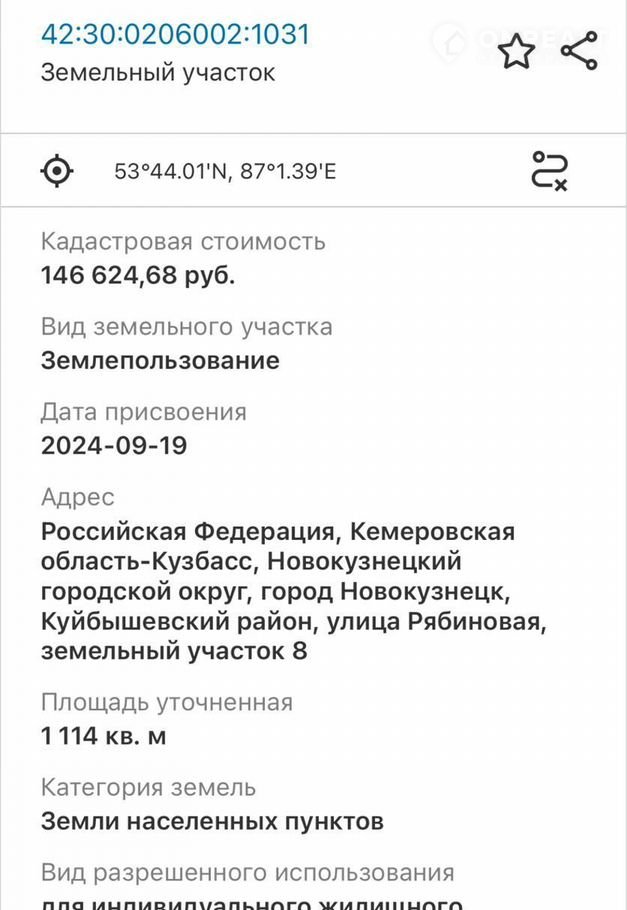Share the land plot information
The height and width of the screenshot is (910, 627).
(579, 51)
